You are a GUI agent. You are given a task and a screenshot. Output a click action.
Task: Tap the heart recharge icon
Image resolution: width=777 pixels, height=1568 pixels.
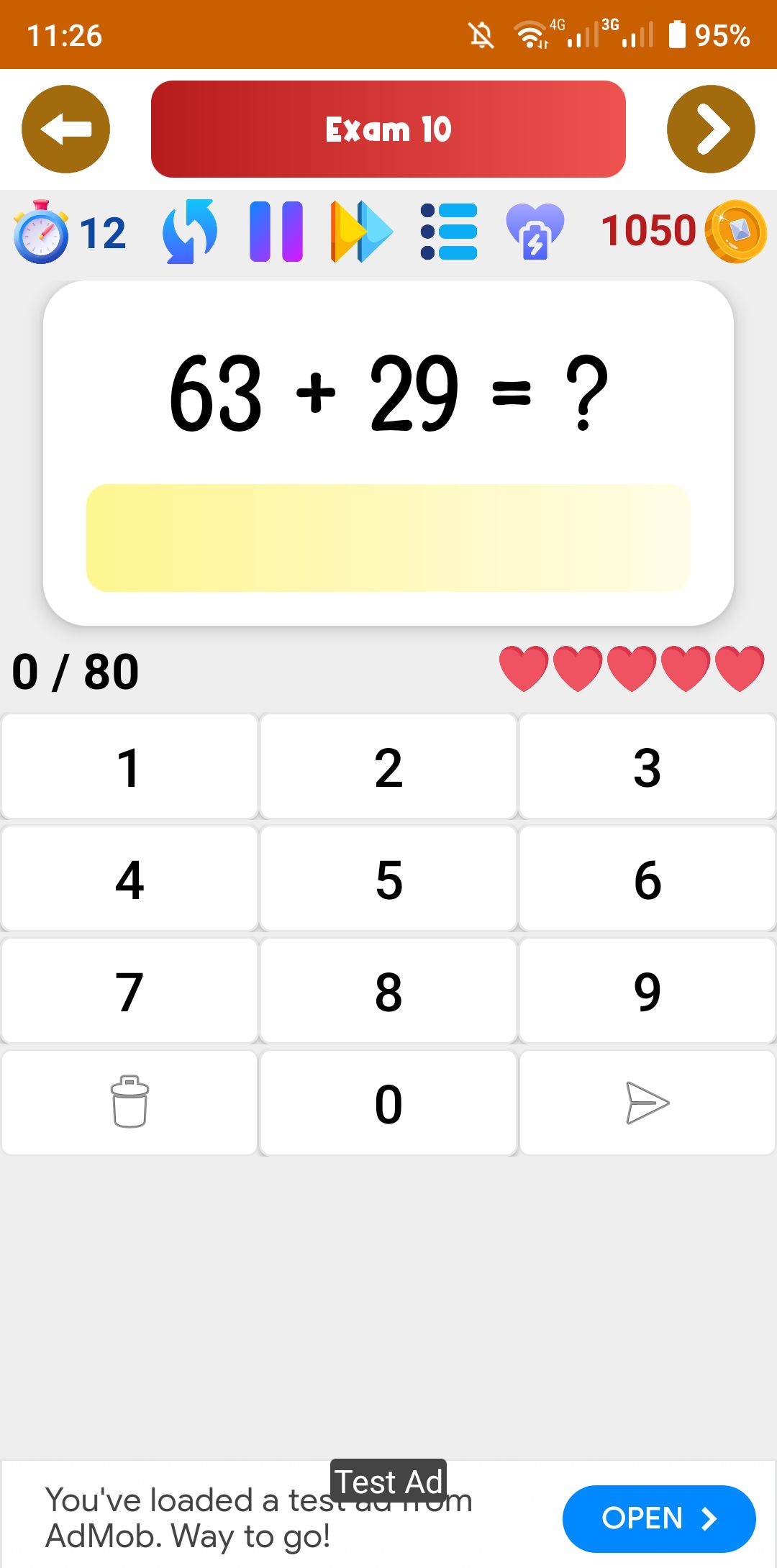coord(535,232)
